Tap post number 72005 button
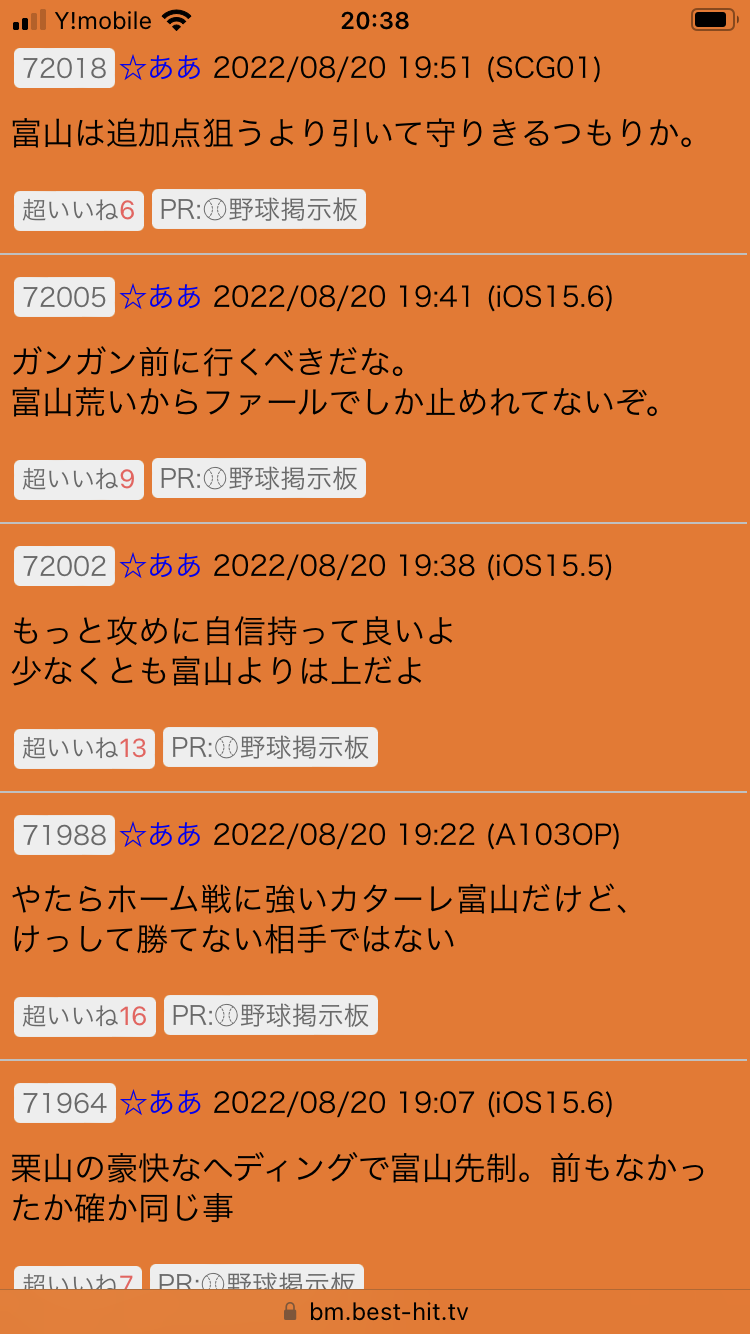The height and width of the screenshot is (1334, 750). pos(64,297)
